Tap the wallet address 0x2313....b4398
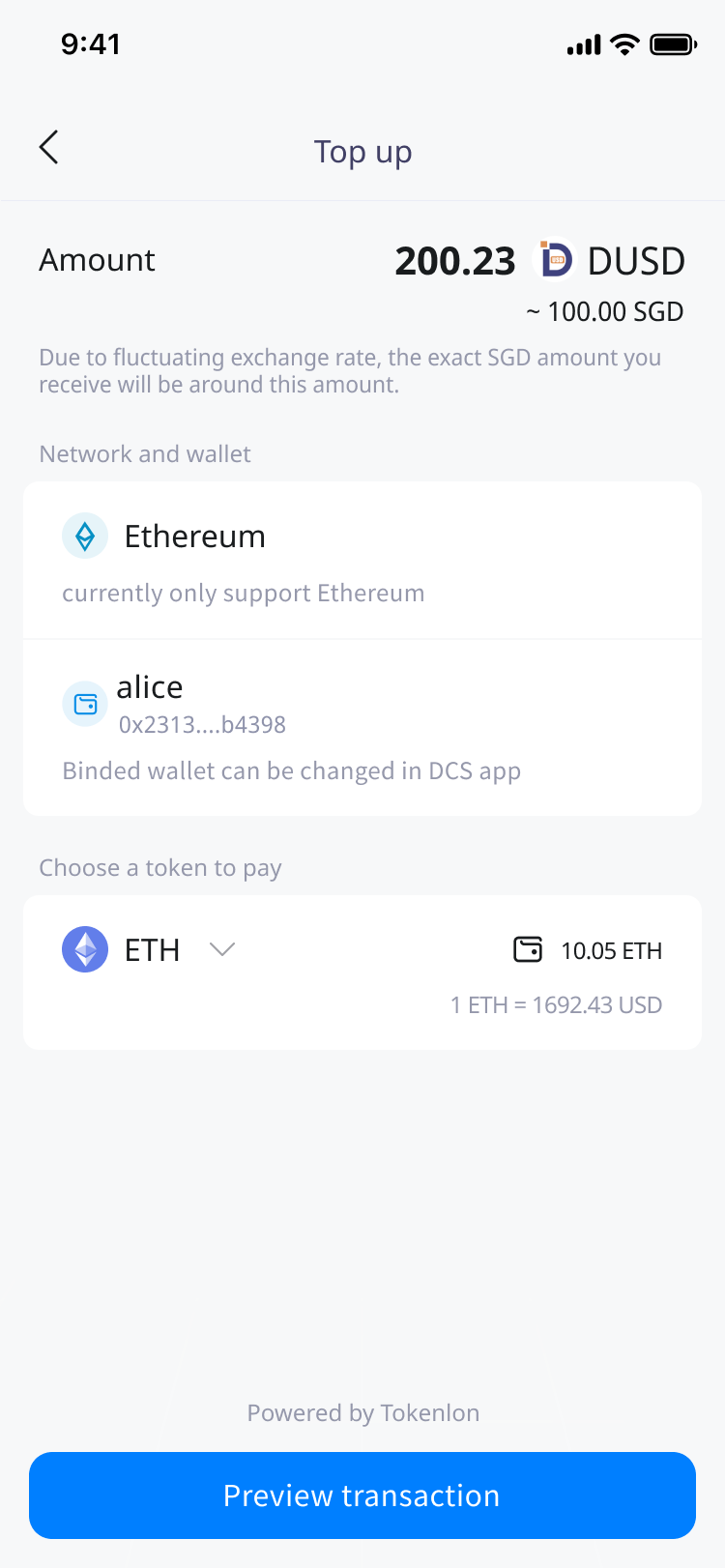The height and width of the screenshot is (1568, 725). click(x=201, y=724)
